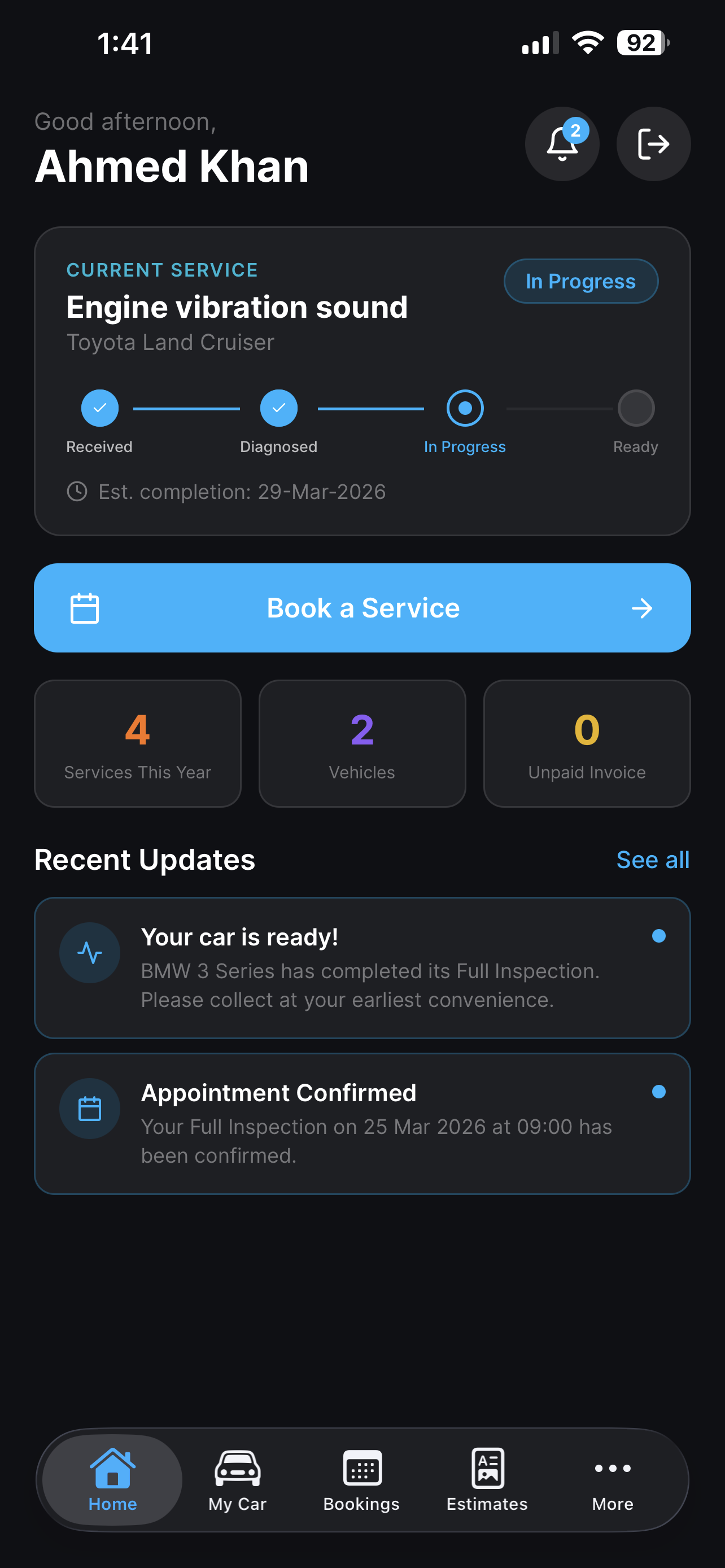Tap the Book a Service button
The height and width of the screenshot is (1568, 725).
pyautogui.click(x=362, y=607)
